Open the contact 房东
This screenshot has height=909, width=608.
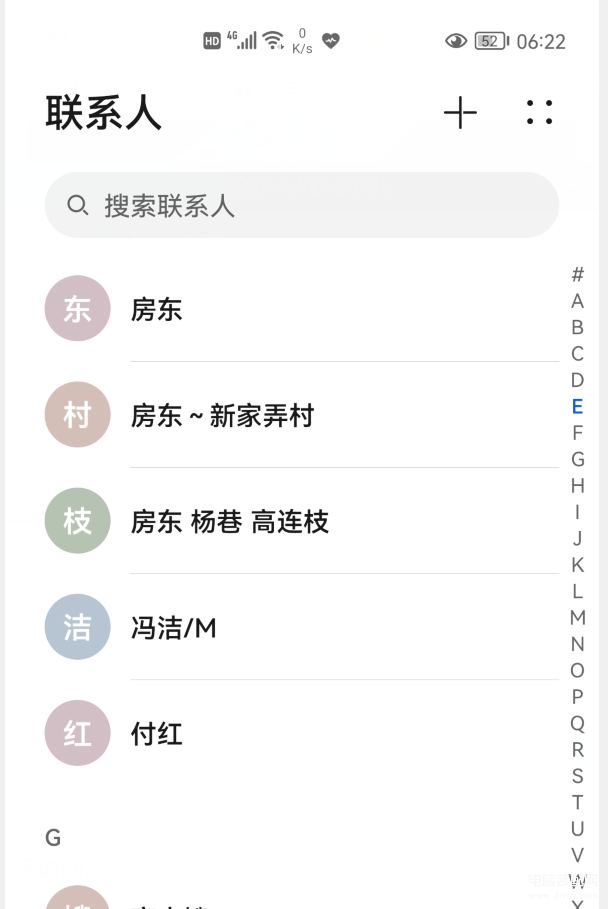pyautogui.click(x=300, y=309)
